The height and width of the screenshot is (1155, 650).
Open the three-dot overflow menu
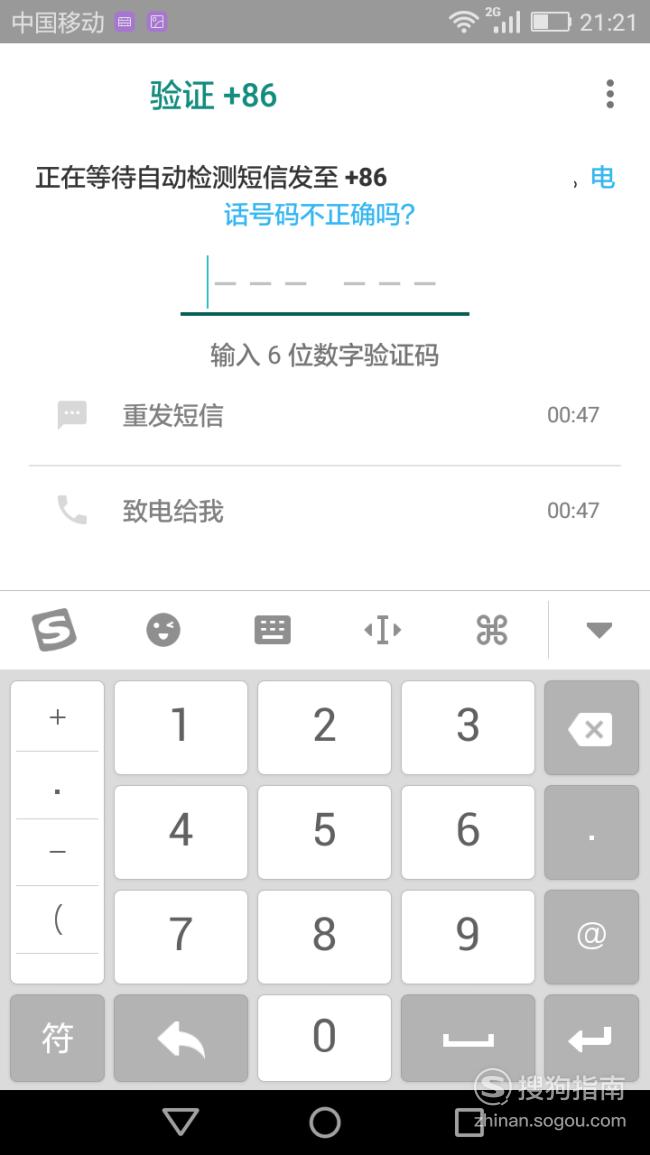click(609, 94)
